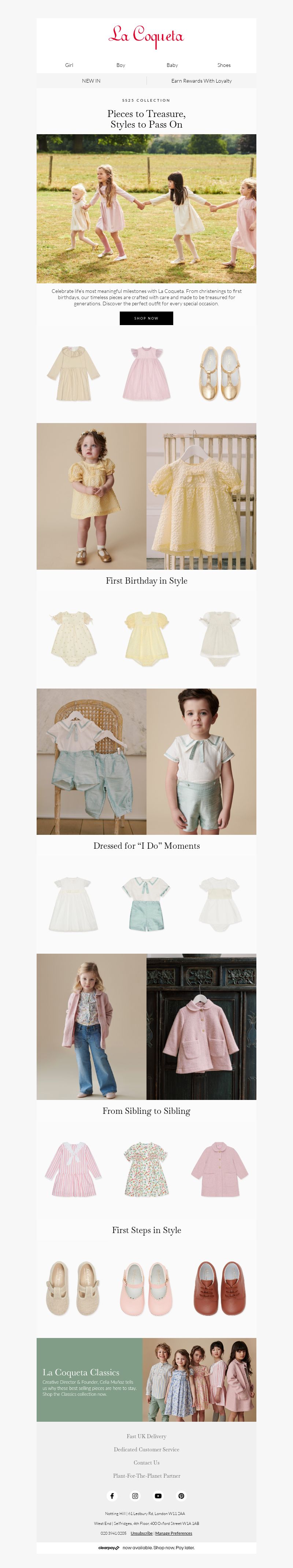Open Earn Rewards With Loyalty
This screenshot has width=293, height=1568.
point(201,81)
